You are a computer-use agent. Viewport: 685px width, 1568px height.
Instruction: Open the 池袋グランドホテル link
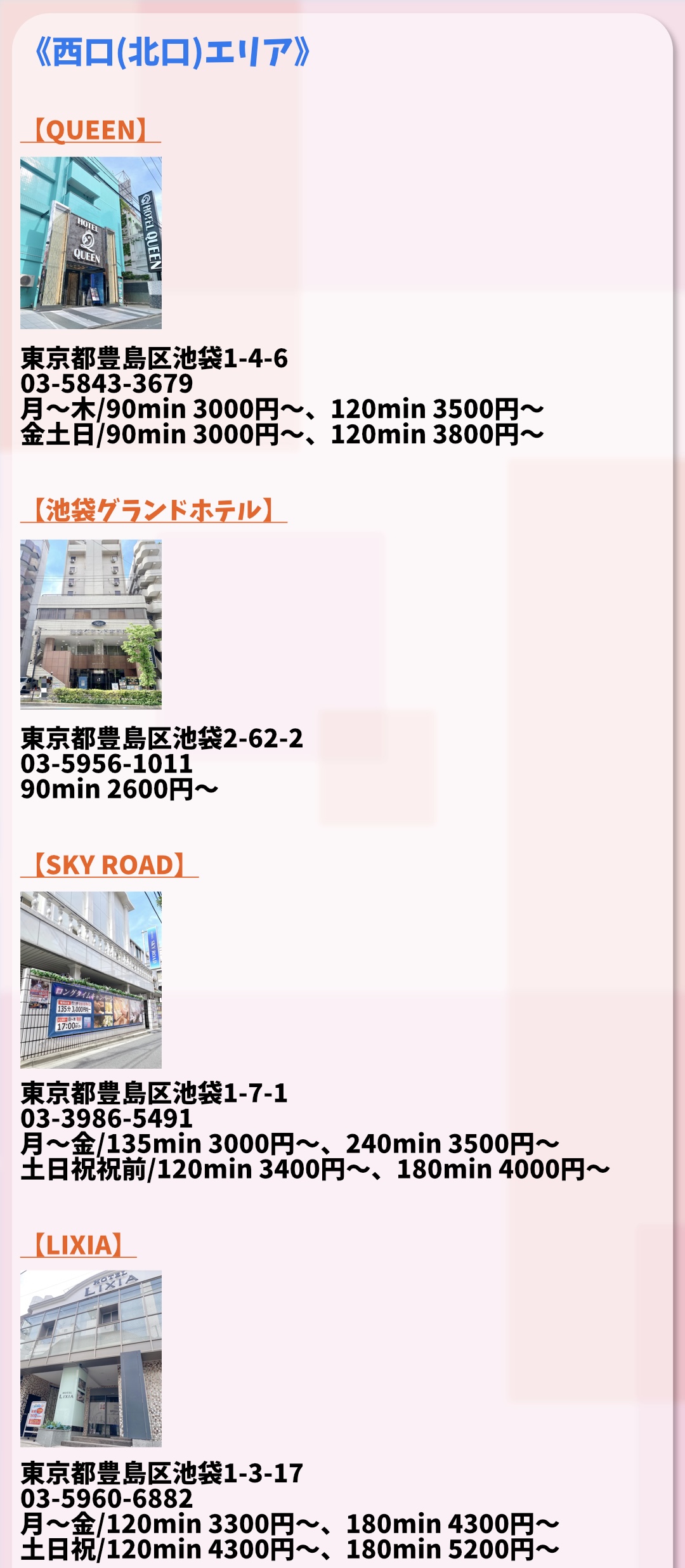pyautogui.click(x=153, y=510)
